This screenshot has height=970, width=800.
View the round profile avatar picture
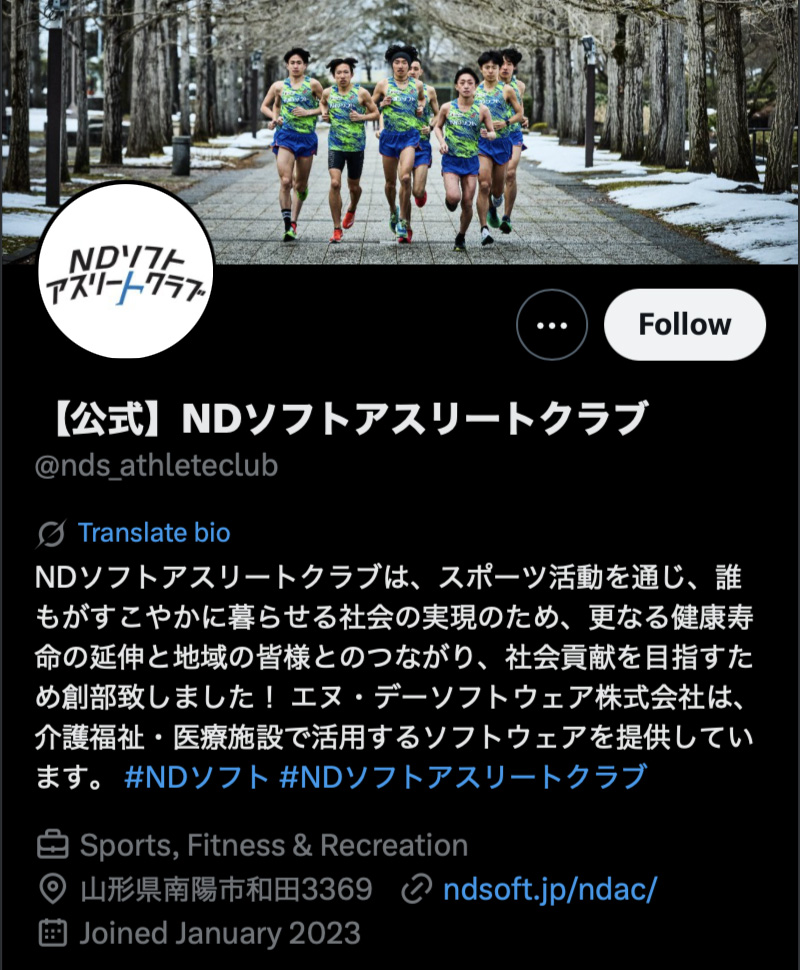click(x=125, y=272)
